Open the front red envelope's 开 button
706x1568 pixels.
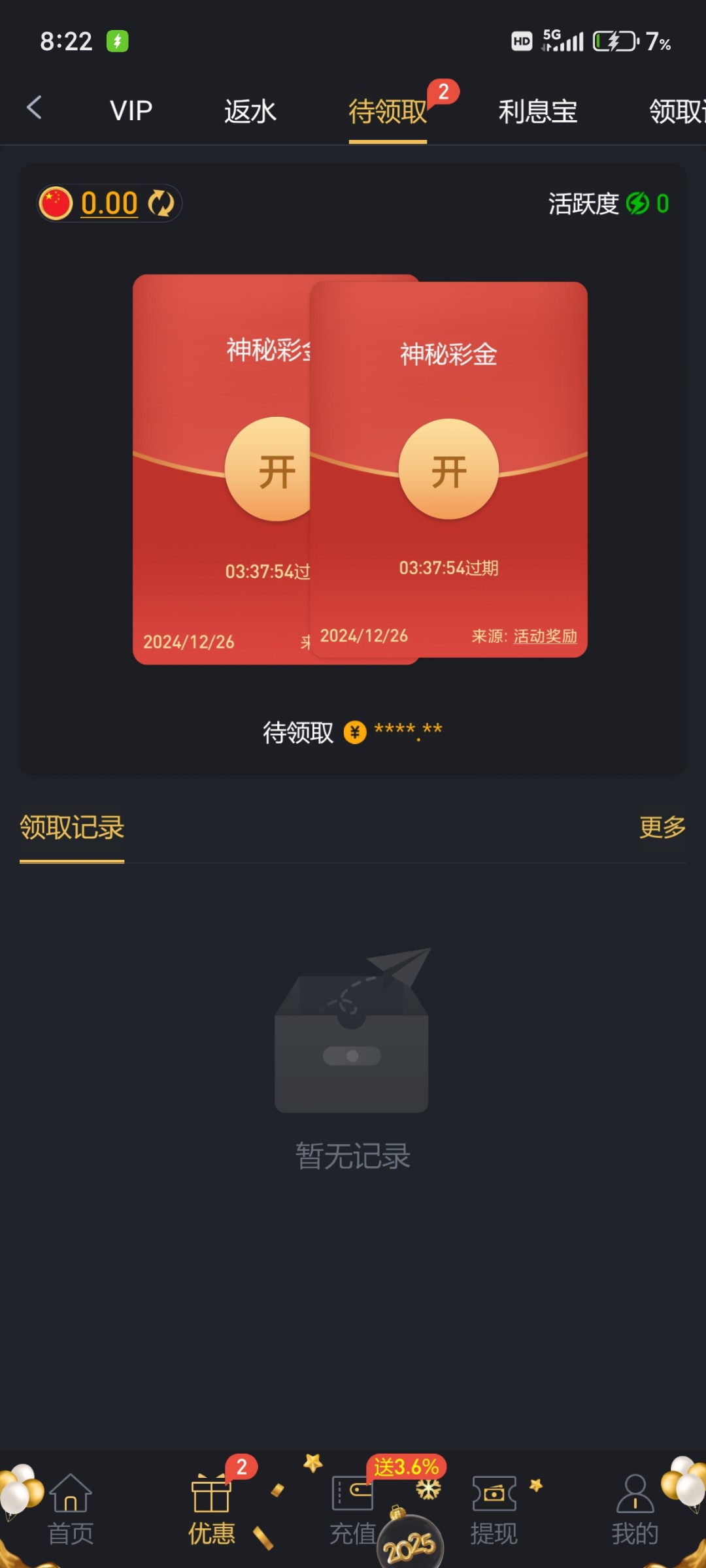pos(448,470)
